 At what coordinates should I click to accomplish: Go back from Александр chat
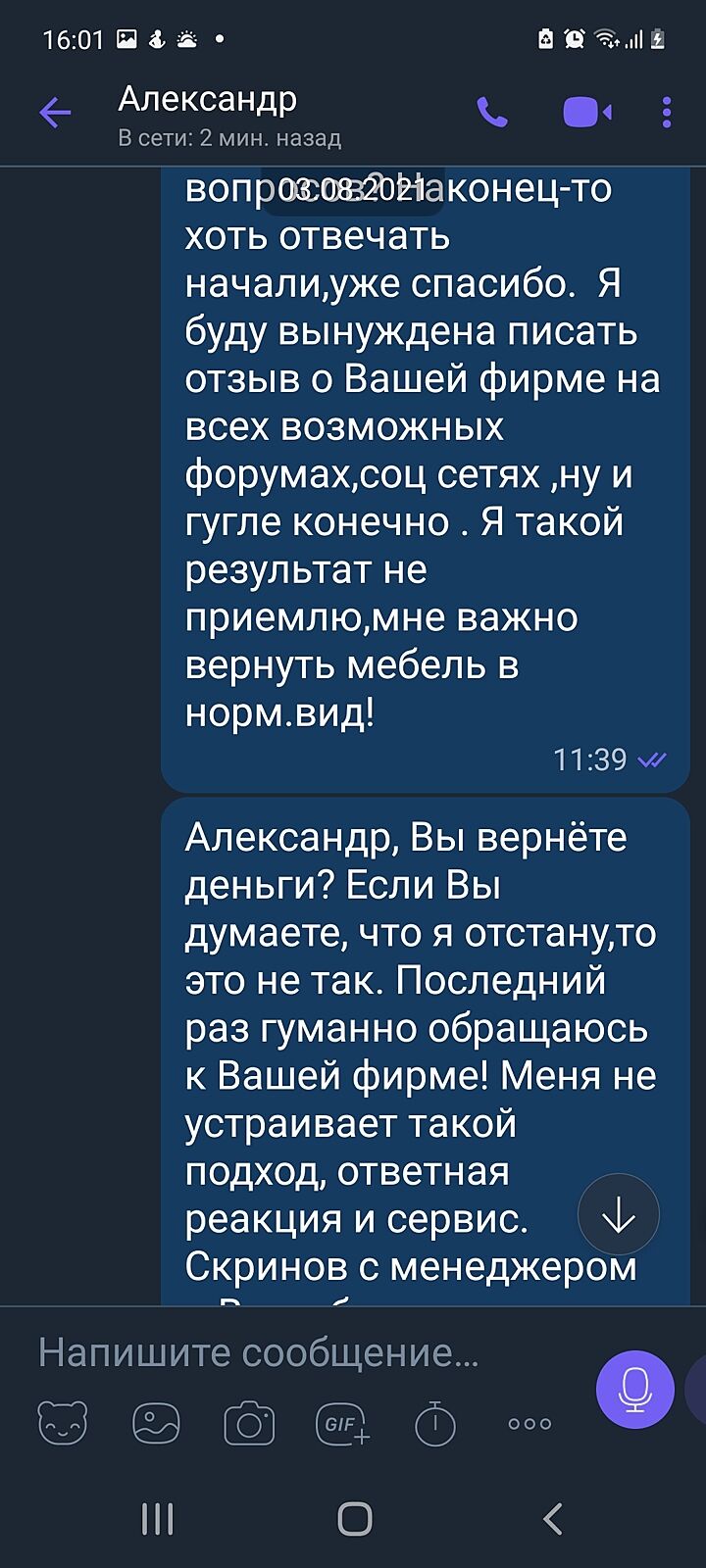tap(55, 114)
